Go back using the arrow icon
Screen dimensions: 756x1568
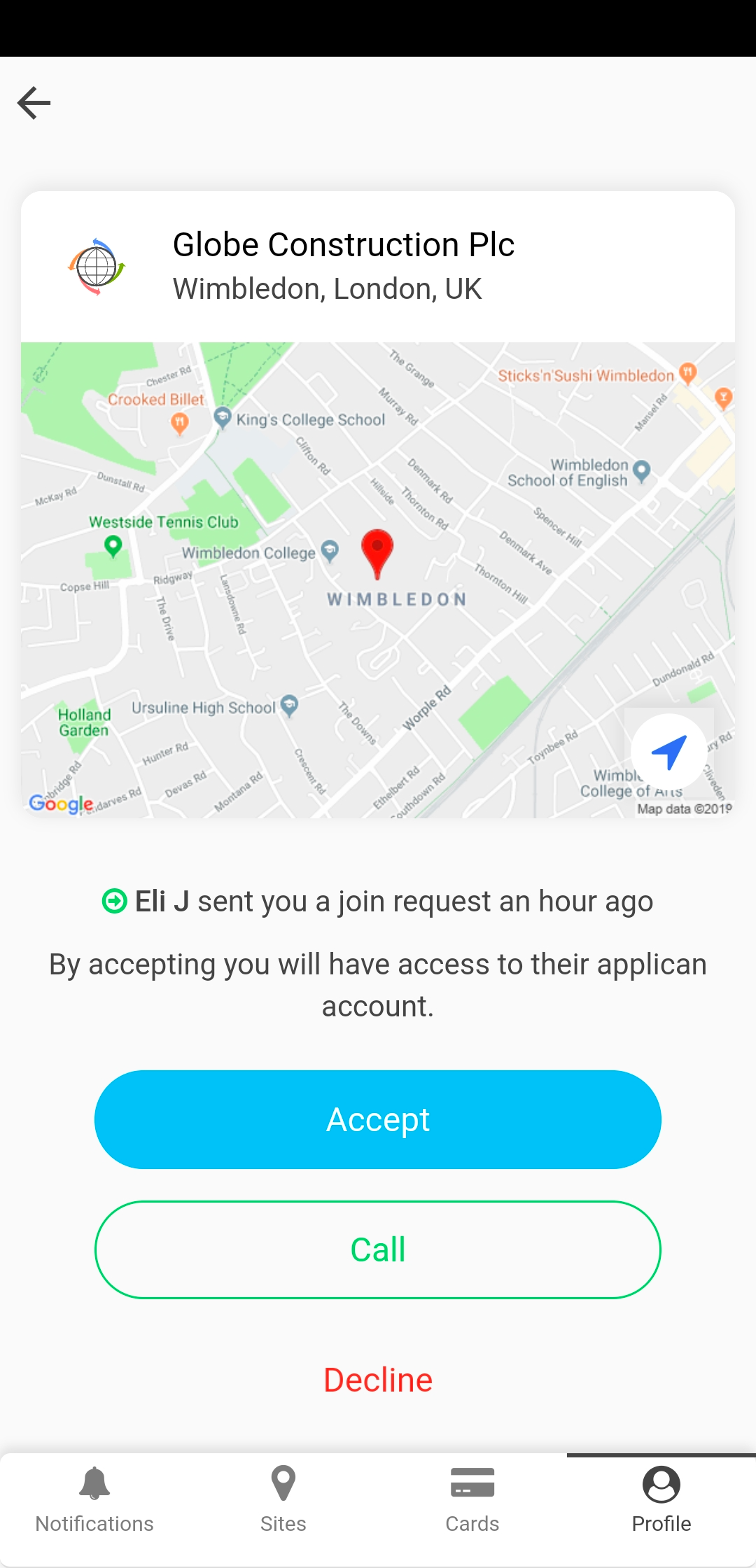[x=34, y=104]
